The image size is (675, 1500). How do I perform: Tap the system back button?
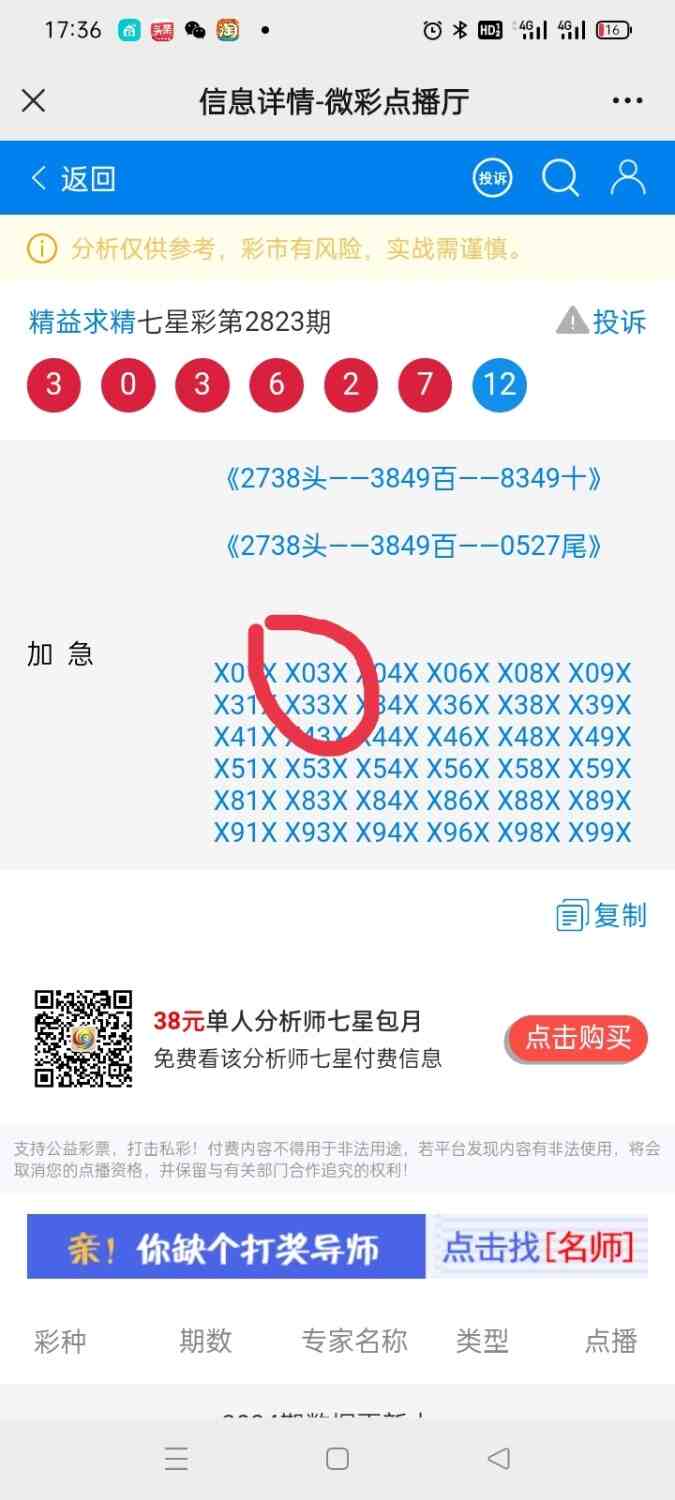click(x=498, y=1458)
